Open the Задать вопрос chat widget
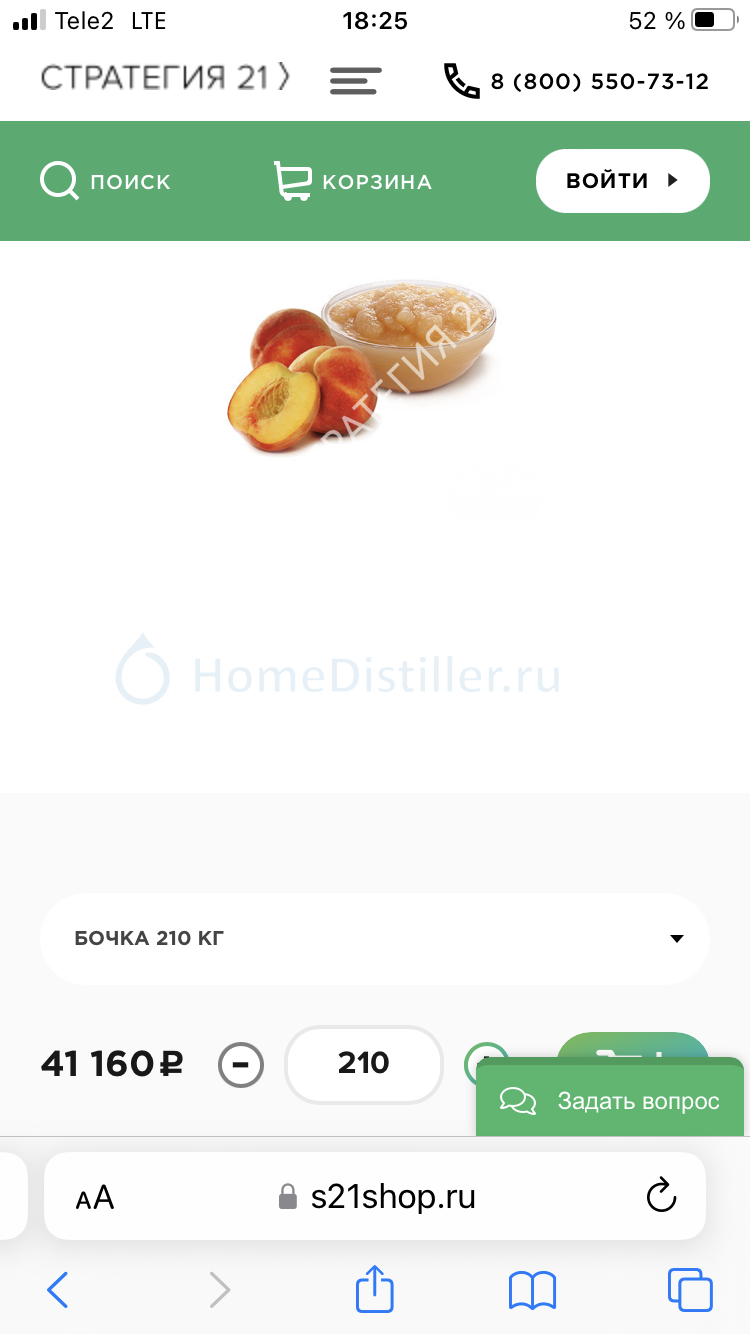The width and height of the screenshot is (750, 1334). (x=610, y=1101)
